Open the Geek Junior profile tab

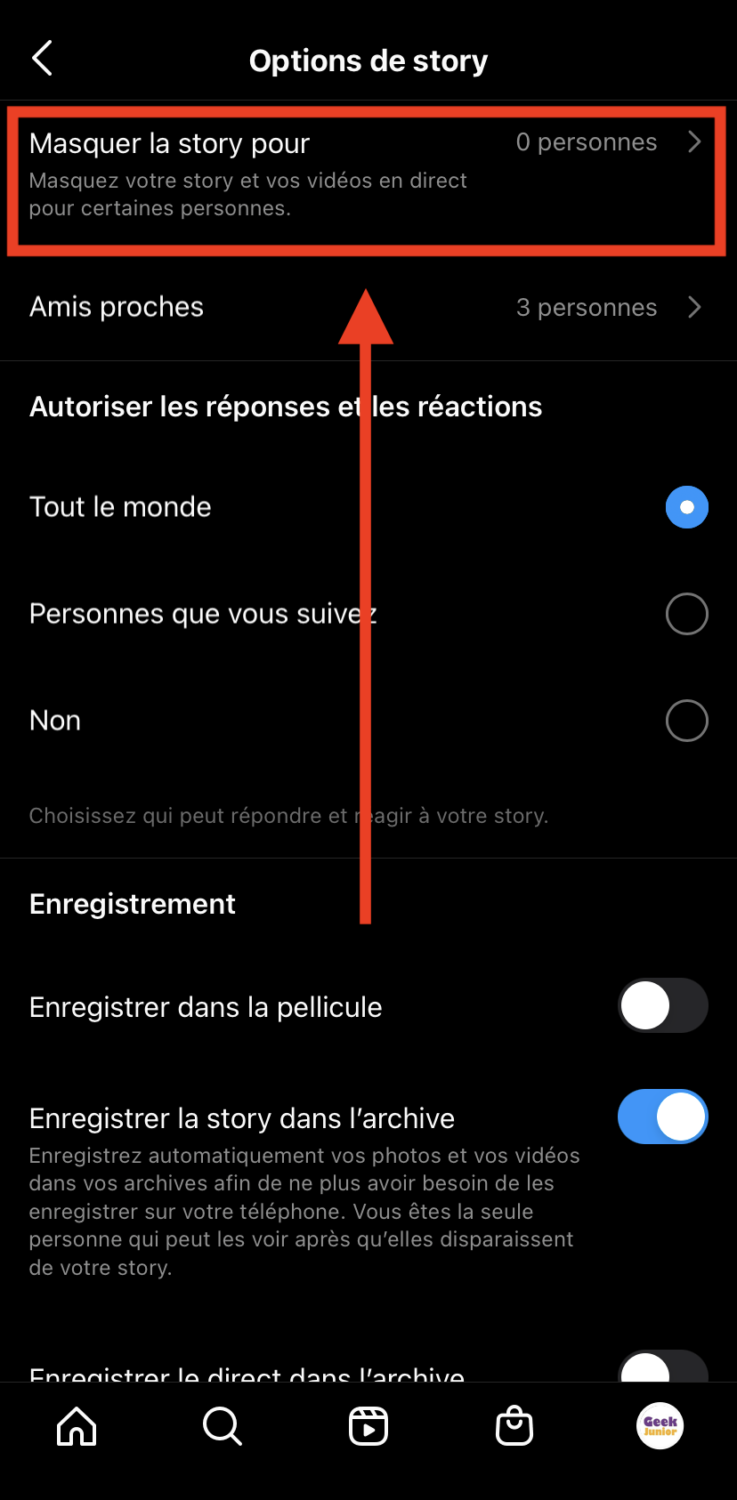pyautogui.click(x=660, y=1427)
